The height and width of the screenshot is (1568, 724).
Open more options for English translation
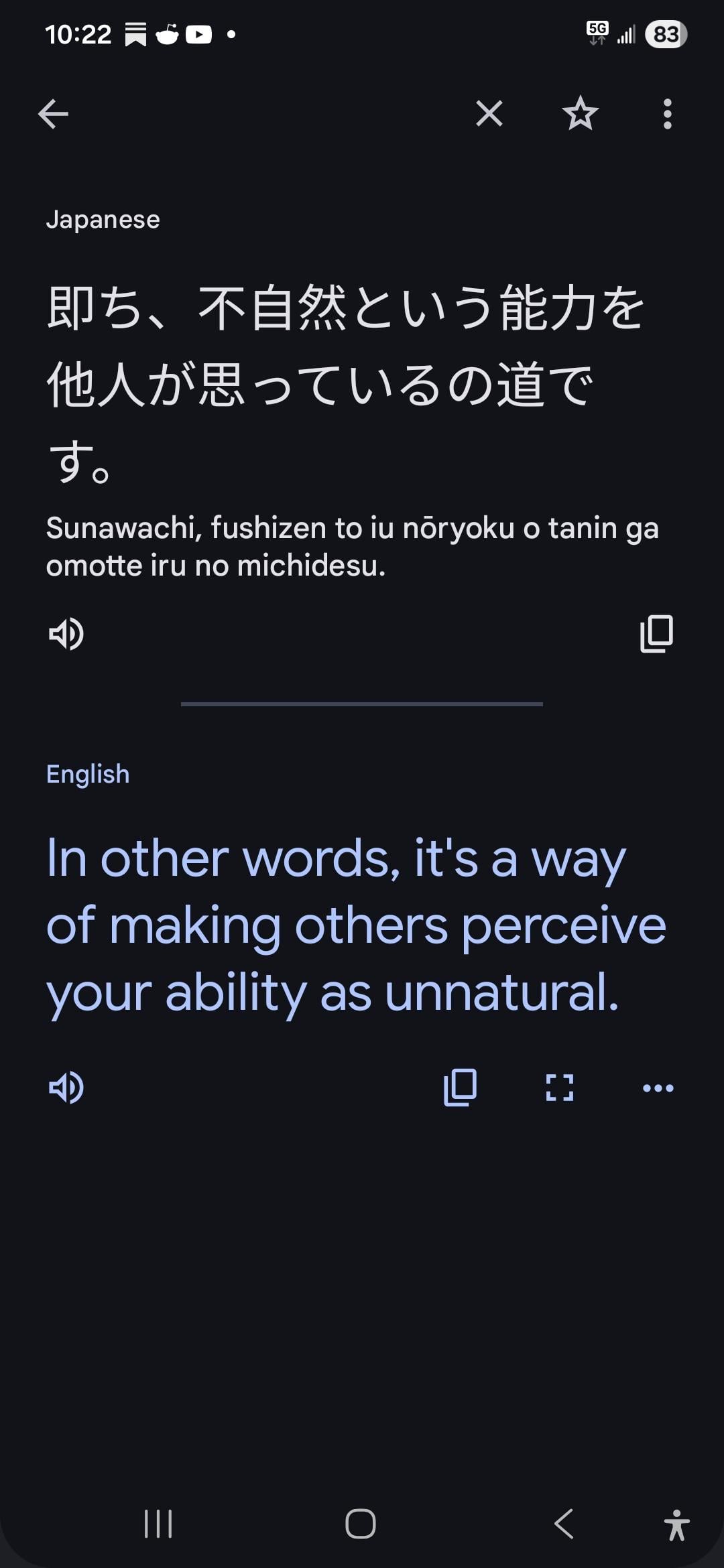pos(658,1087)
